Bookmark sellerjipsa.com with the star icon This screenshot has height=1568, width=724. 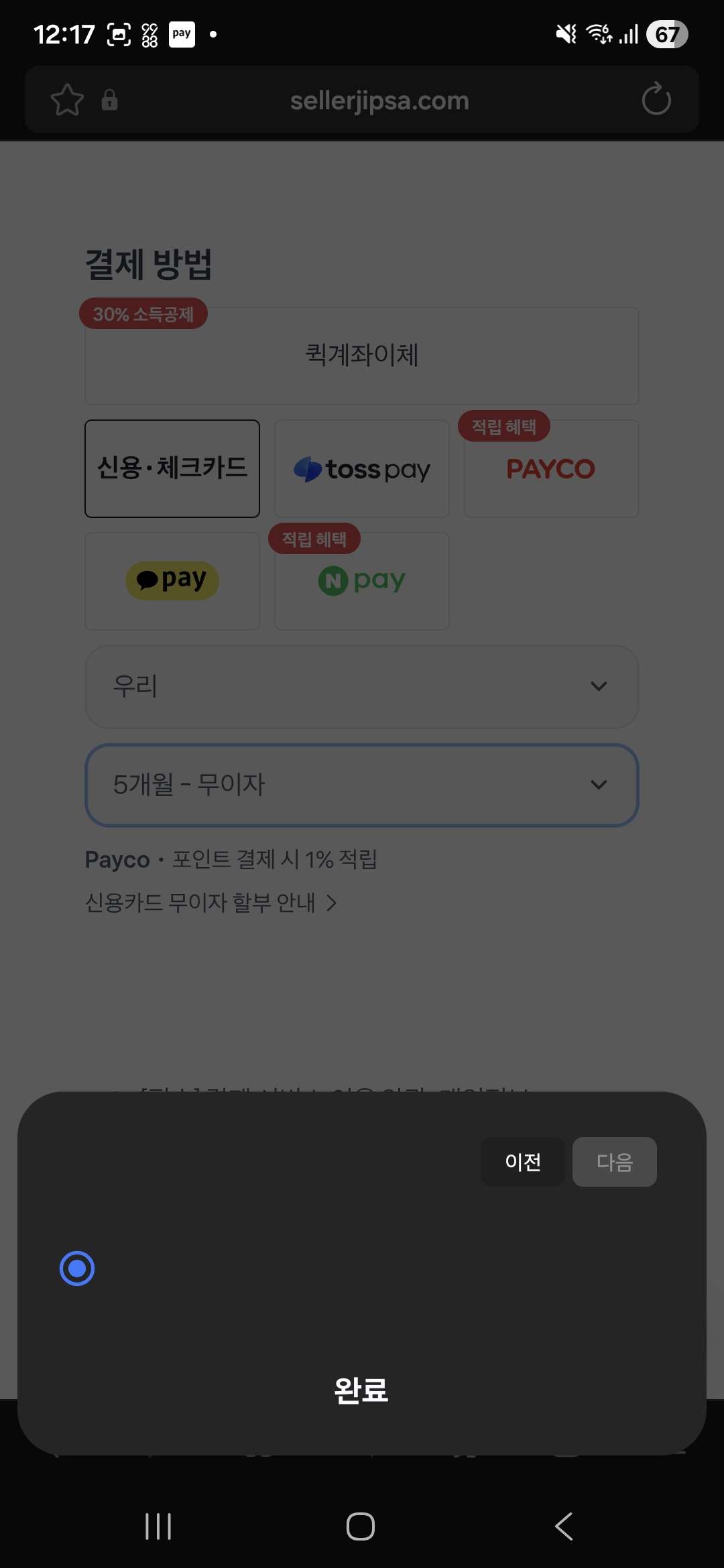coord(67,100)
